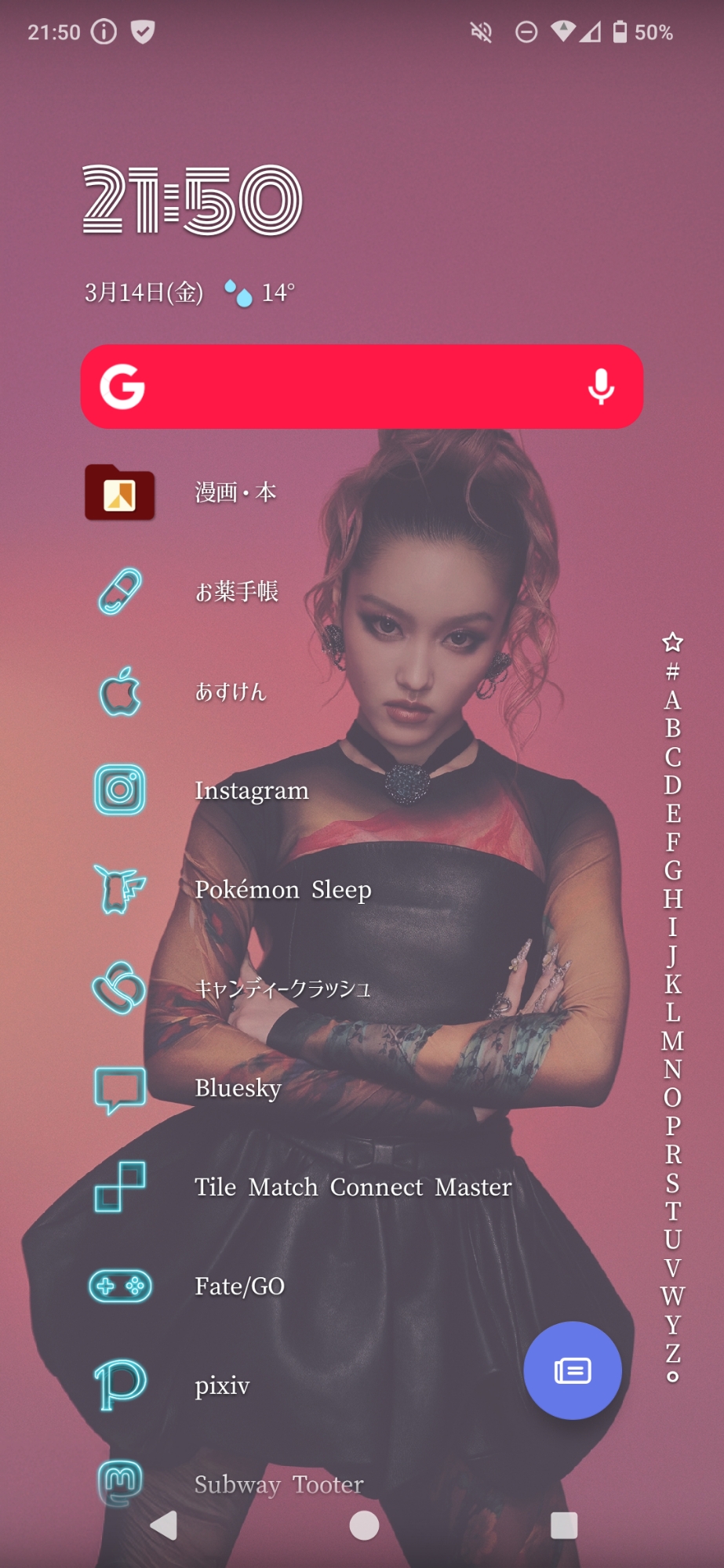Viewport: 724px width, 1568px height.
Task: Open the あすけん app
Action: [x=120, y=691]
